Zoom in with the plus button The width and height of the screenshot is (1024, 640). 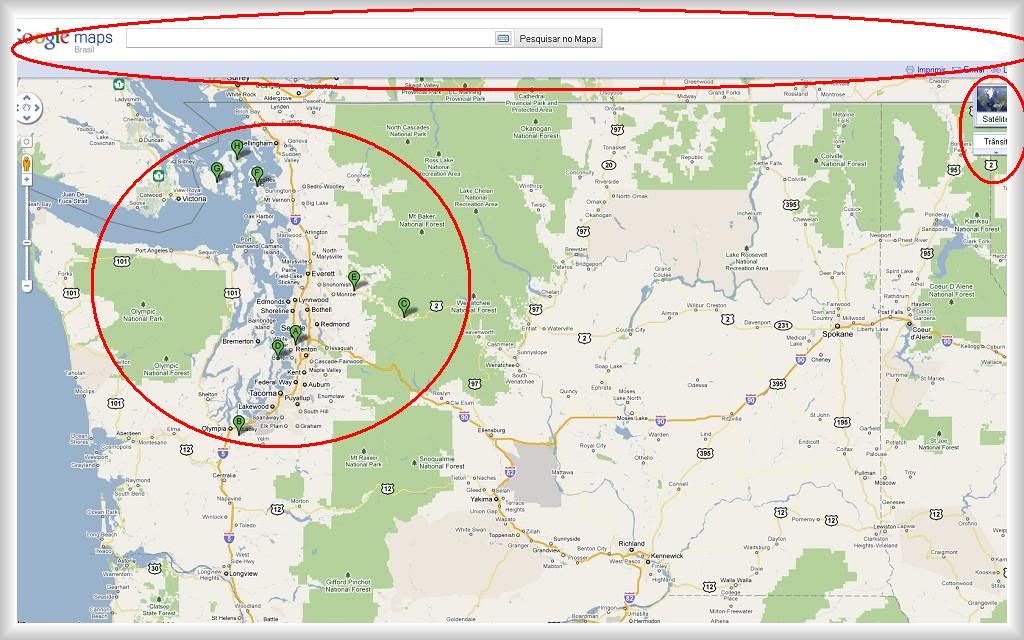(27, 179)
